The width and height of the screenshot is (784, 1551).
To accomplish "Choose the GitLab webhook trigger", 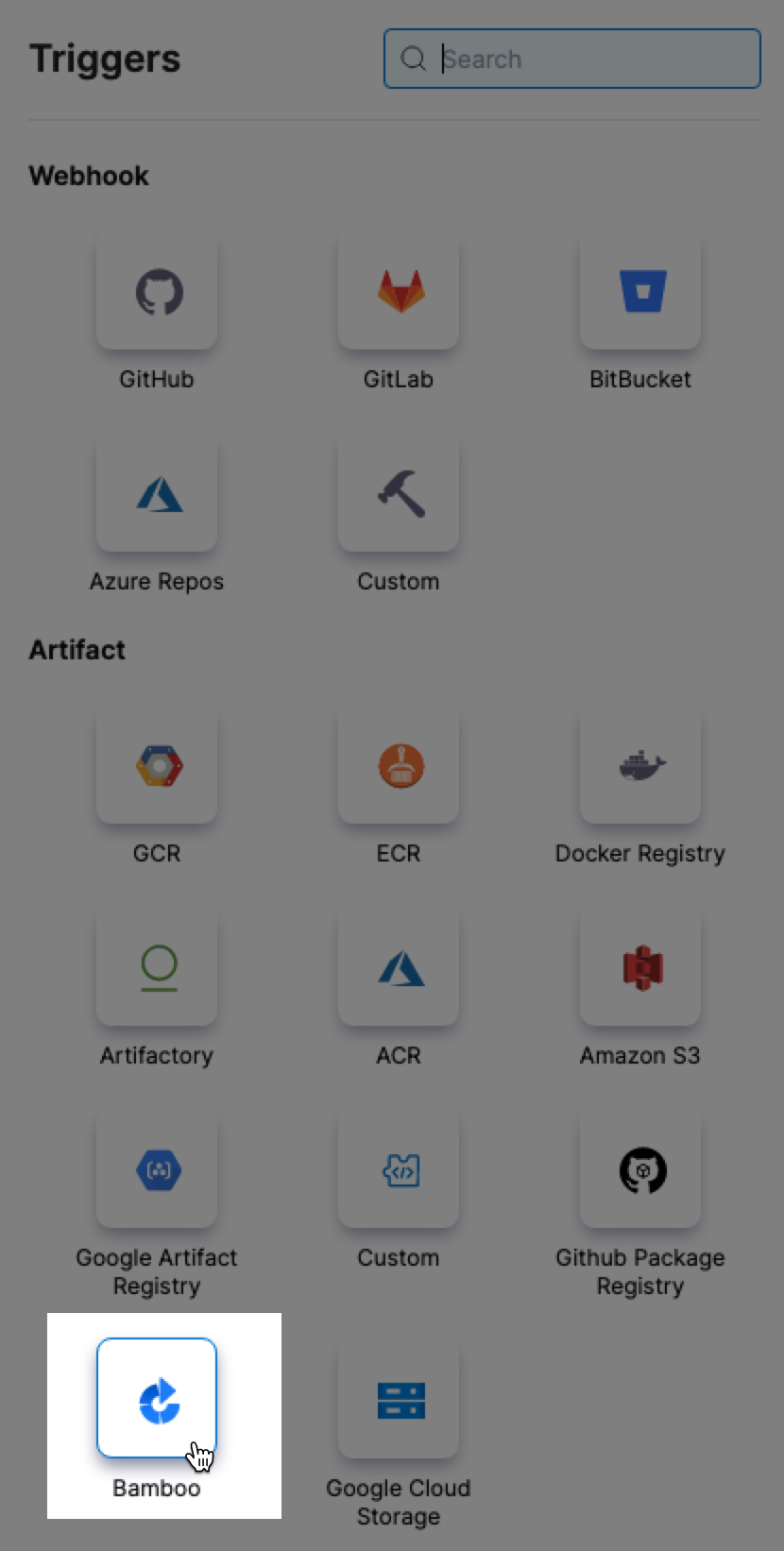I will coord(399,292).
